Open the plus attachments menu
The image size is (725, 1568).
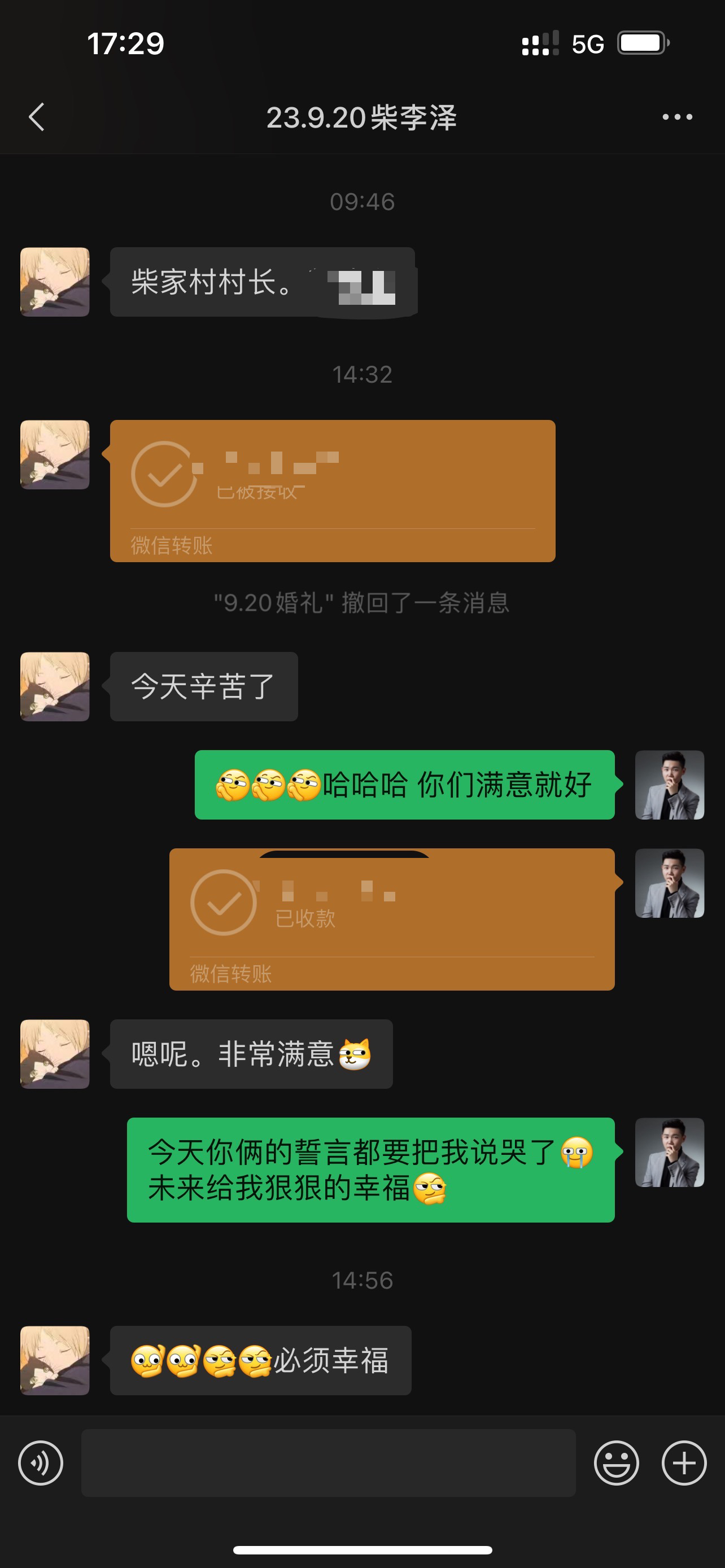(x=684, y=1462)
